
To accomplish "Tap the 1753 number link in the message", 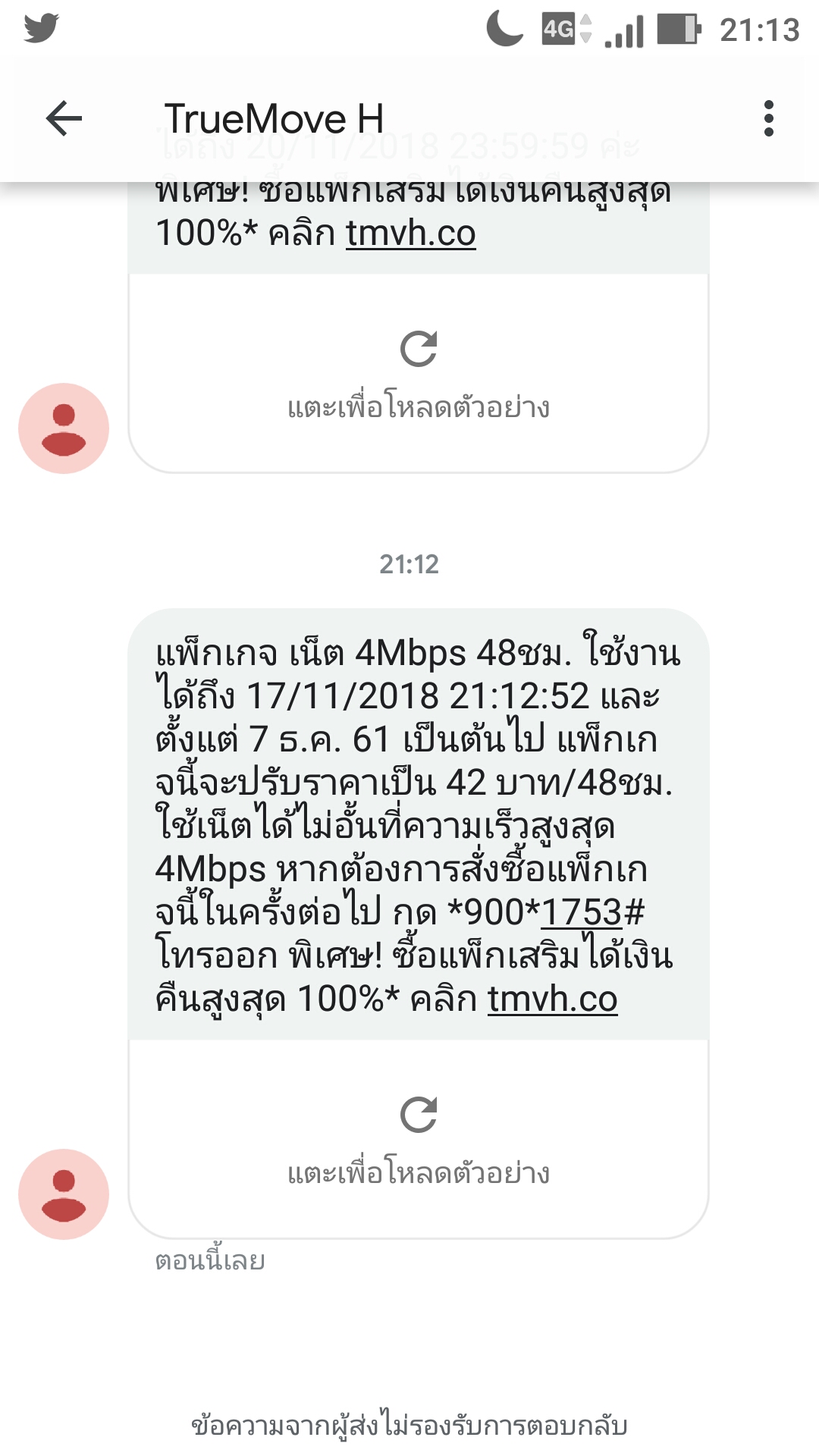I will 582,912.
